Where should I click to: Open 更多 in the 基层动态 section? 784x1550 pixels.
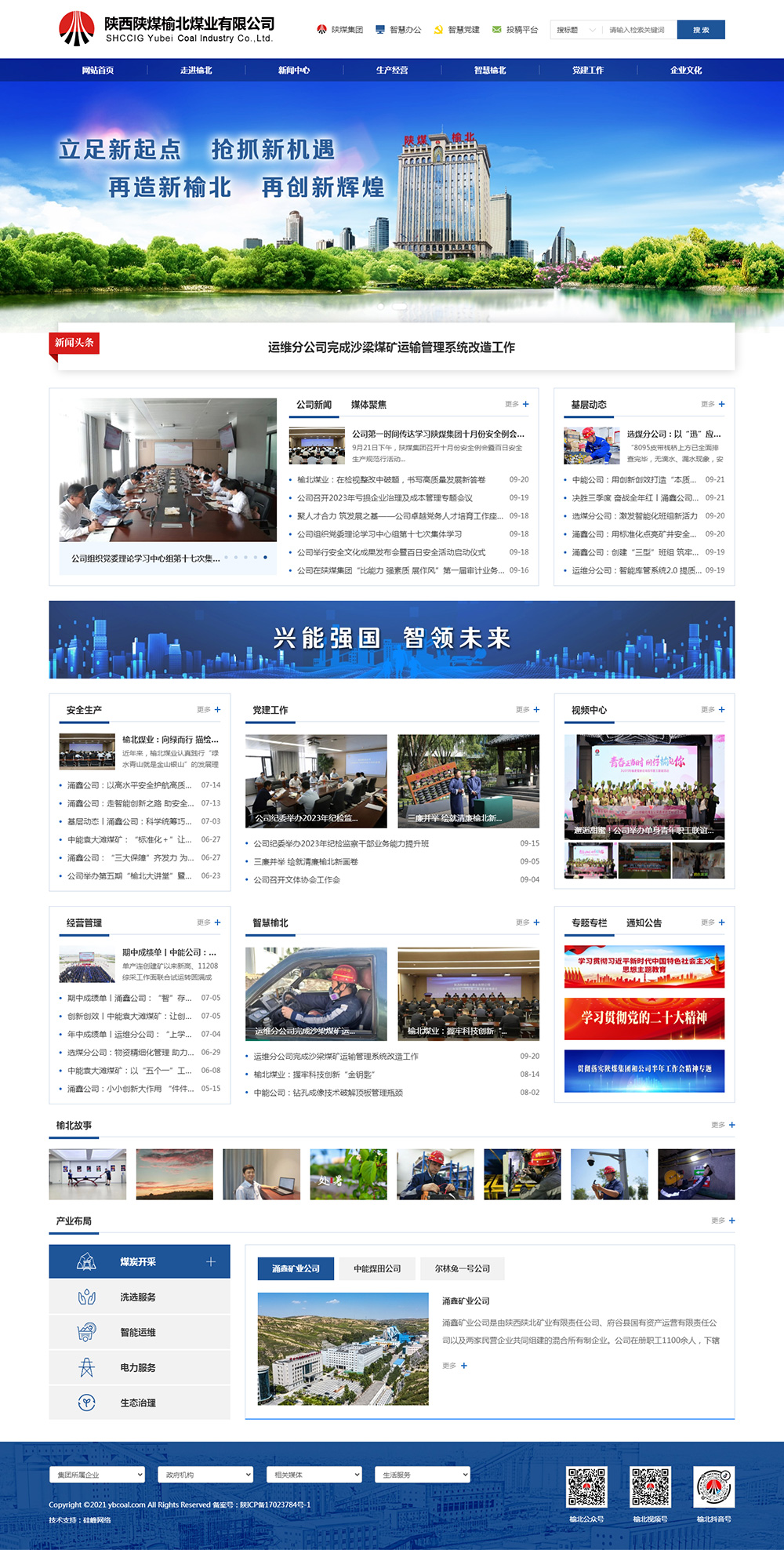[x=712, y=404]
